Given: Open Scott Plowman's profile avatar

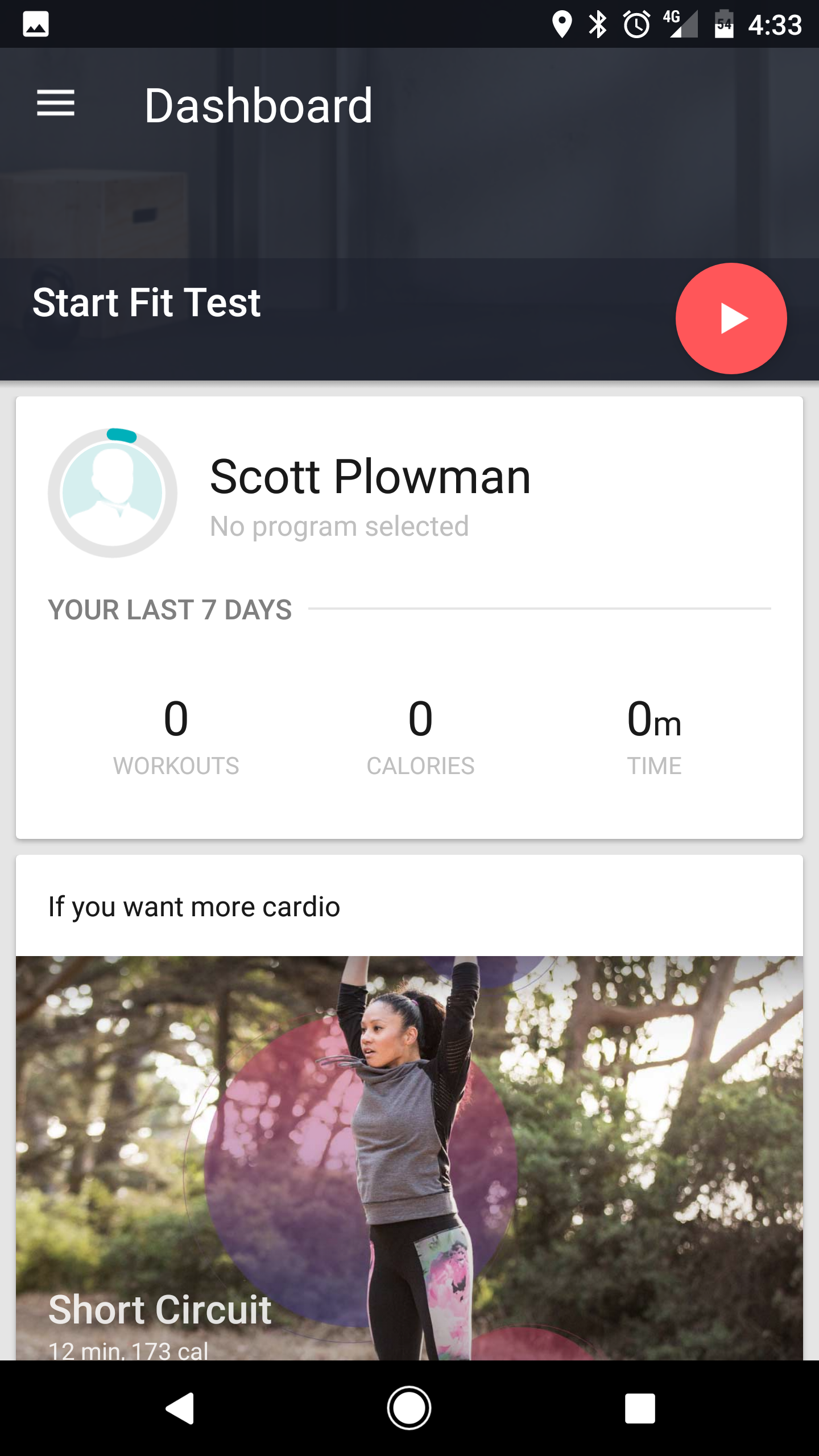Looking at the screenshot, I should click(113, 493).
